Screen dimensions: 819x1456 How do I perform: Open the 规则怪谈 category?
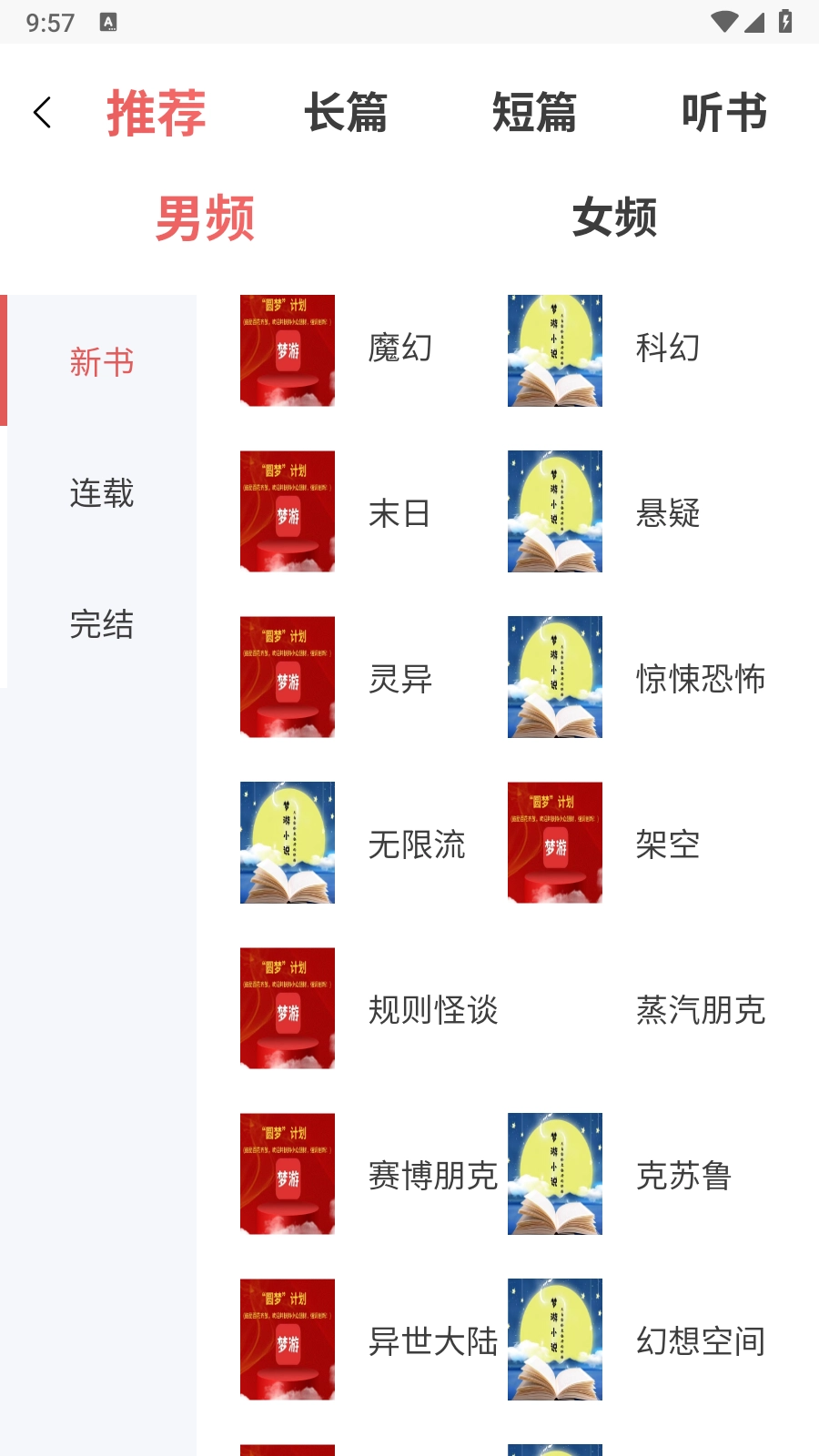tap(287, 1008)
